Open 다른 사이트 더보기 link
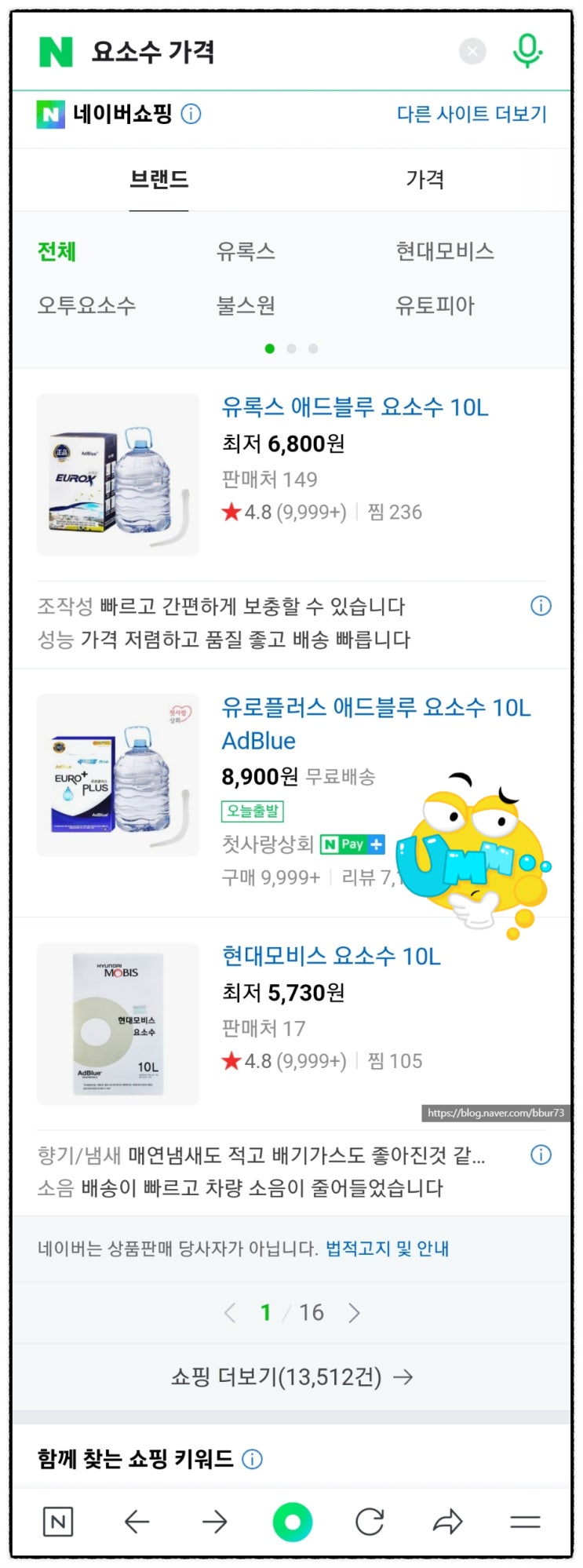 472,115
